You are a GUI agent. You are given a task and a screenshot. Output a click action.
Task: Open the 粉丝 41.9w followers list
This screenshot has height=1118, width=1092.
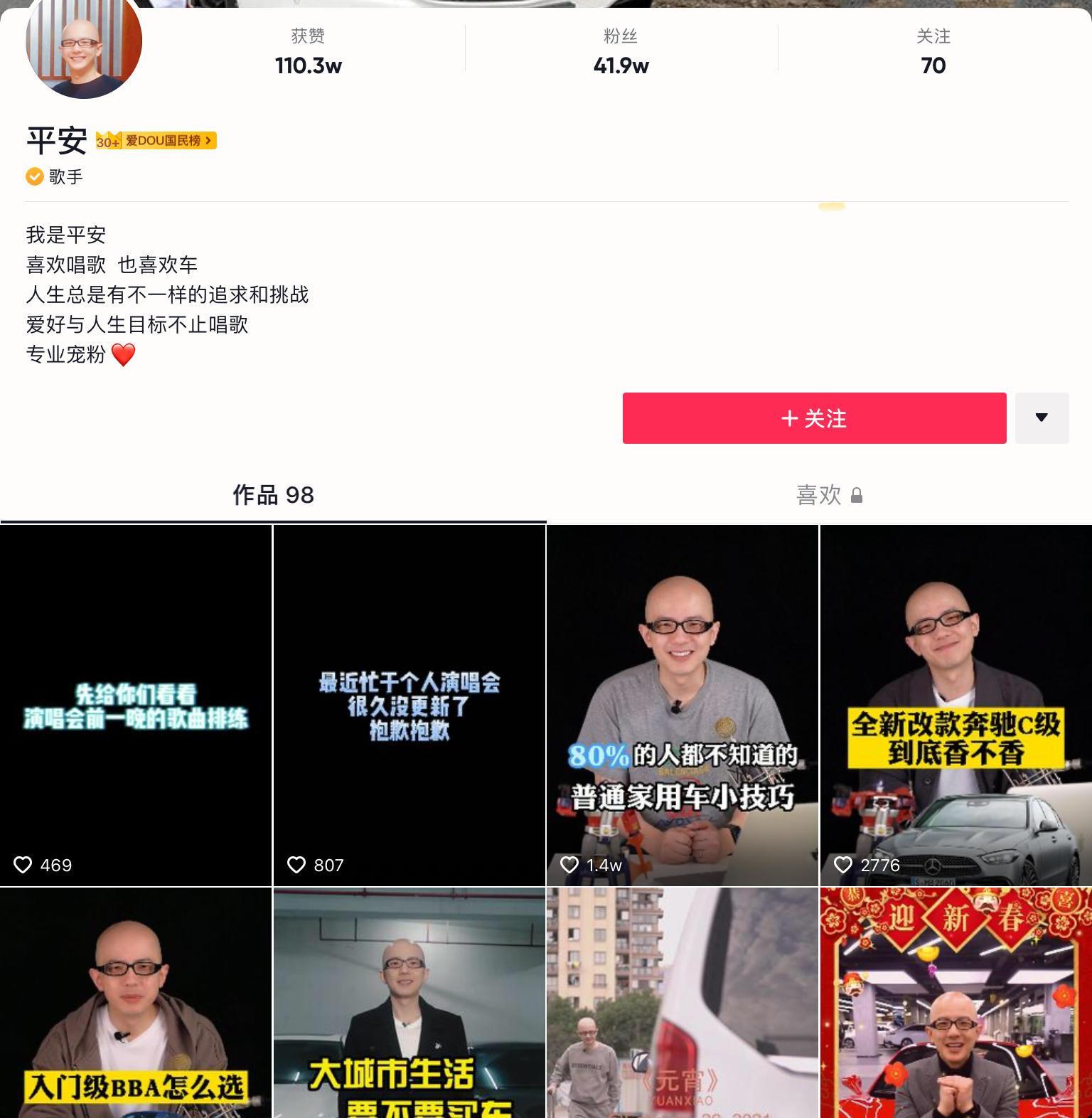coord(621,51)
